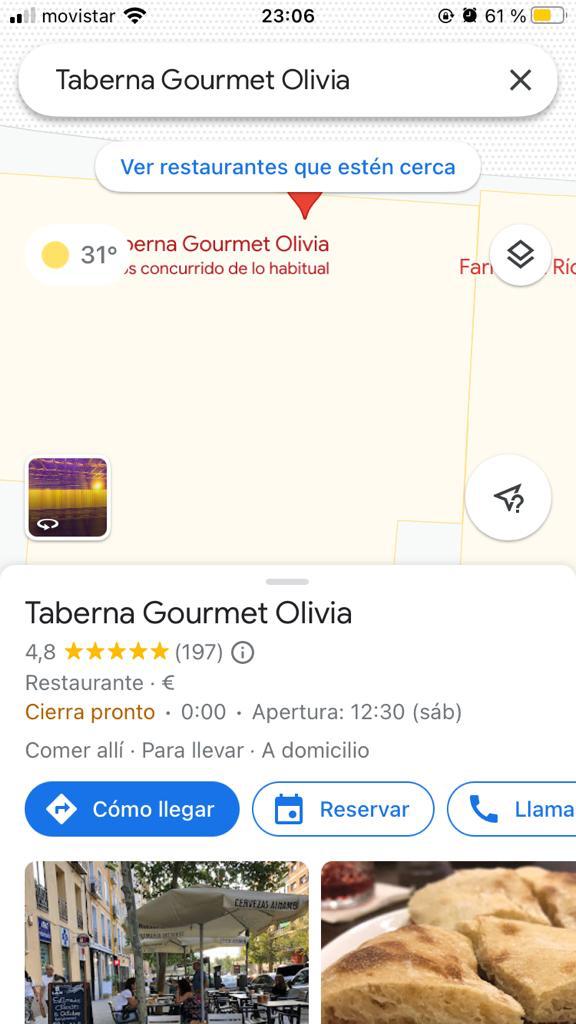Screen dimensions: 576x1024
Task: Tap the my-location arrow button
Action: point(508,498)
